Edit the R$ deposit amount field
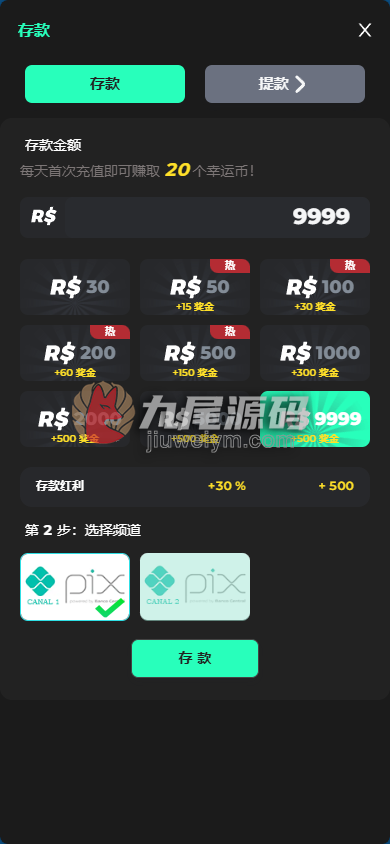This screenshot has width=390, height=844. pyautogui.click(x=195, y=217)
